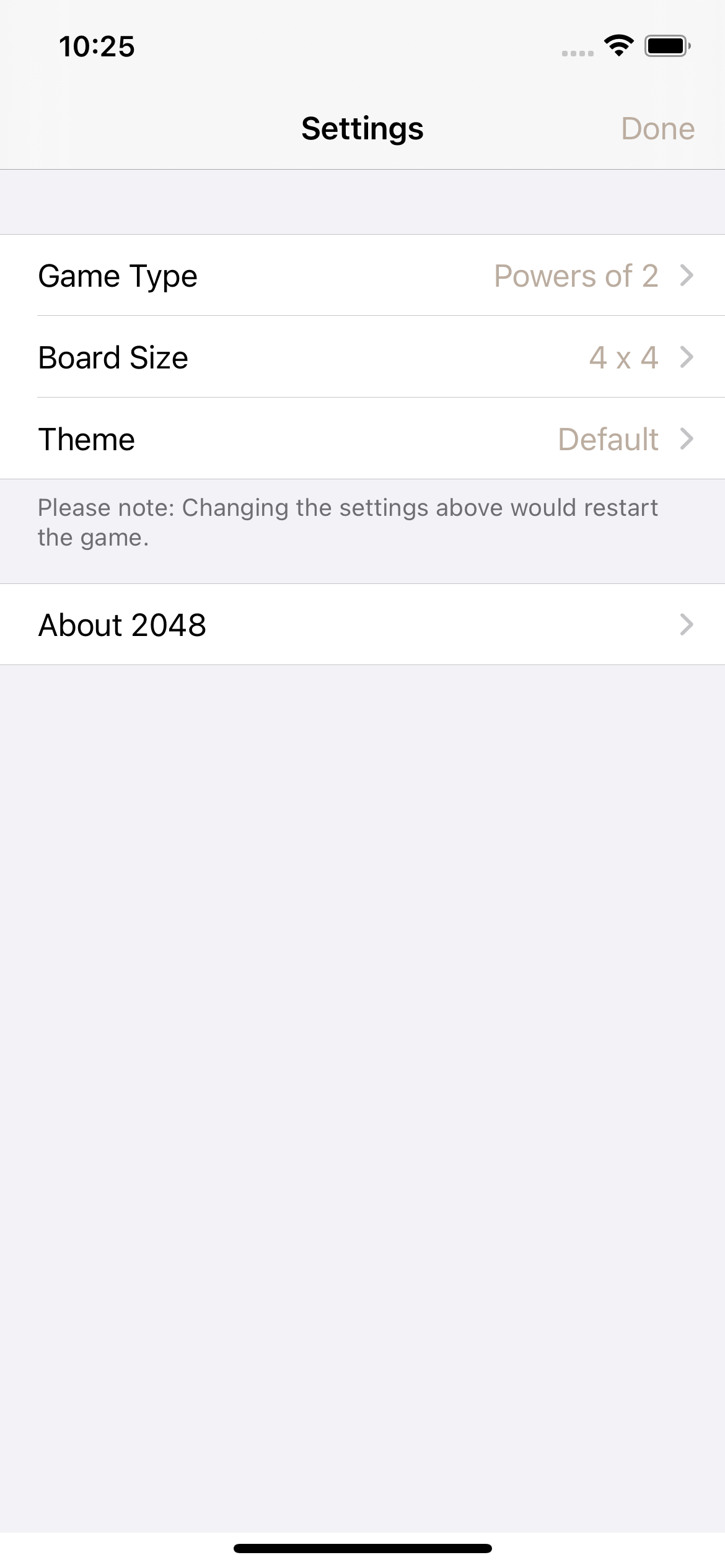Expand the Theme selection screen
Screen dimensions: 725x1568
[362, 439]
